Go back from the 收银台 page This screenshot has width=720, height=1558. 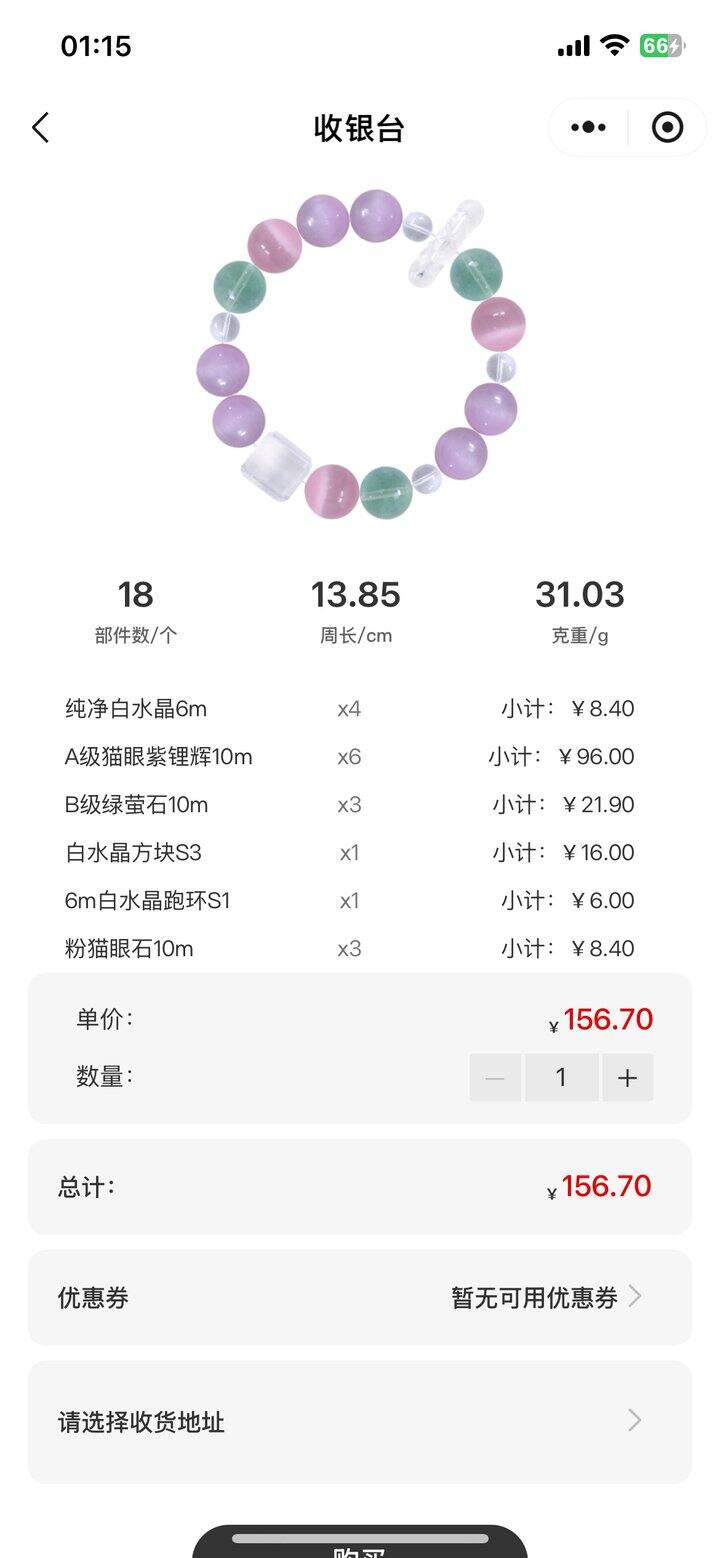[41, 128]
